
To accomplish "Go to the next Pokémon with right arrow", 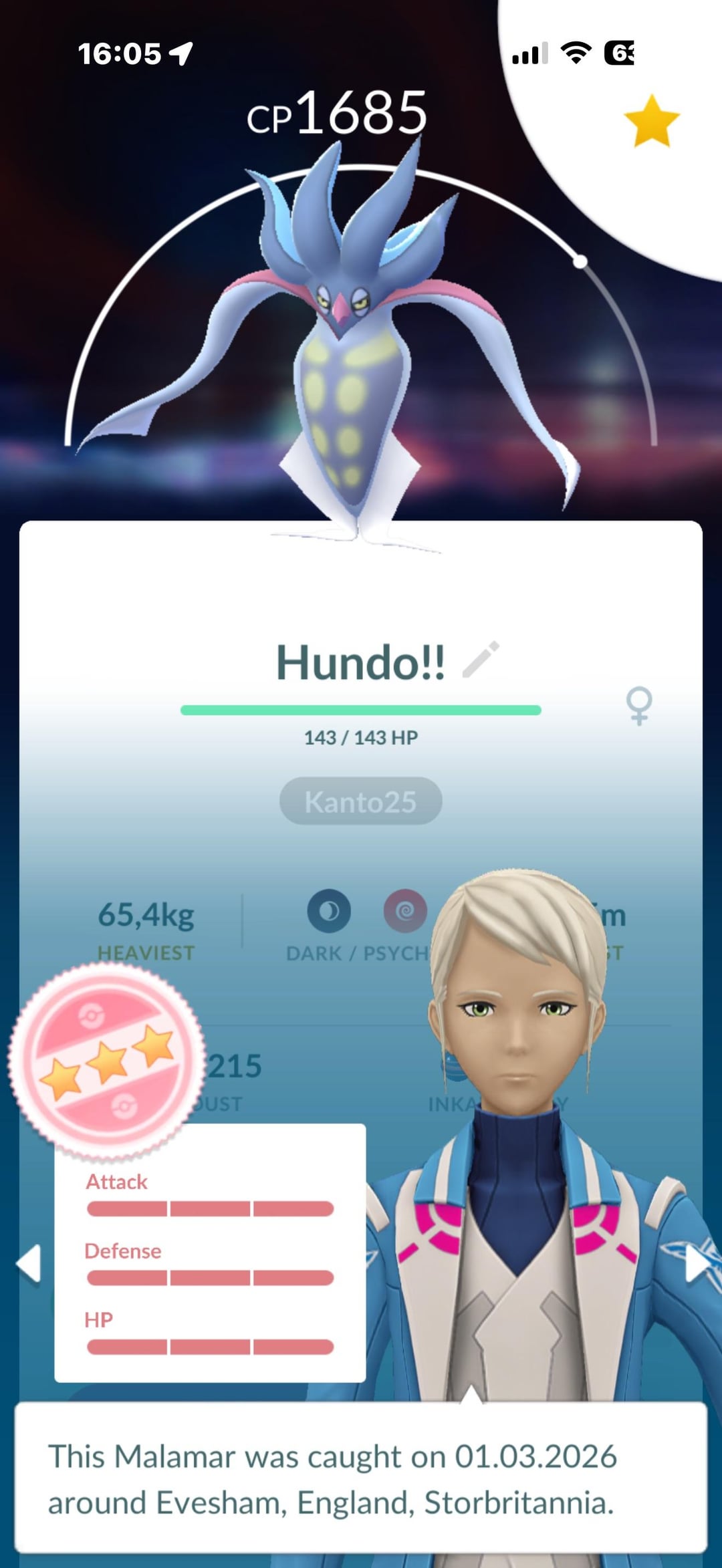I will 698,1263.
